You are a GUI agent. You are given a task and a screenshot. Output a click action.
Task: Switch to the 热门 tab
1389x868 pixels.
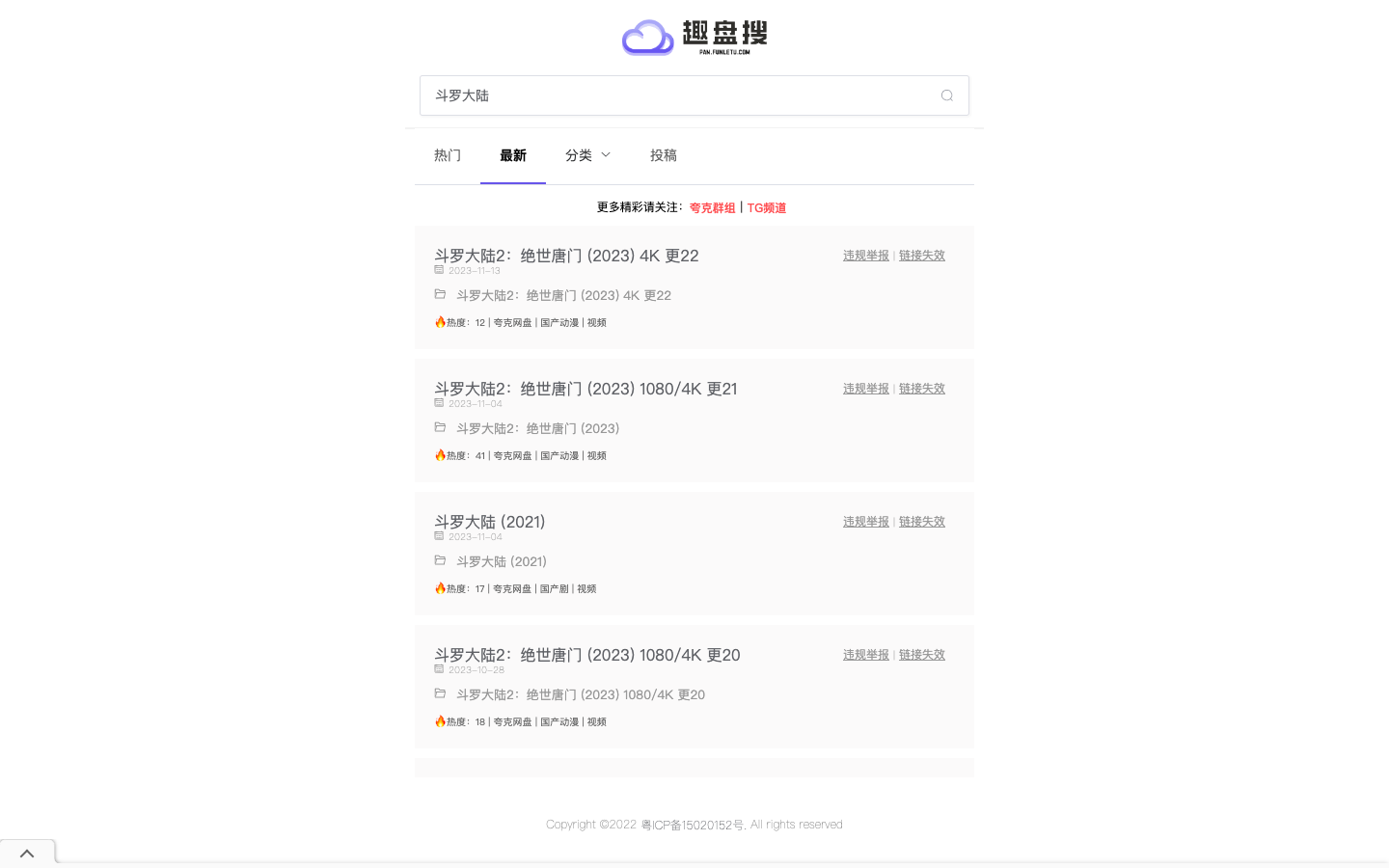pos(448,155)
